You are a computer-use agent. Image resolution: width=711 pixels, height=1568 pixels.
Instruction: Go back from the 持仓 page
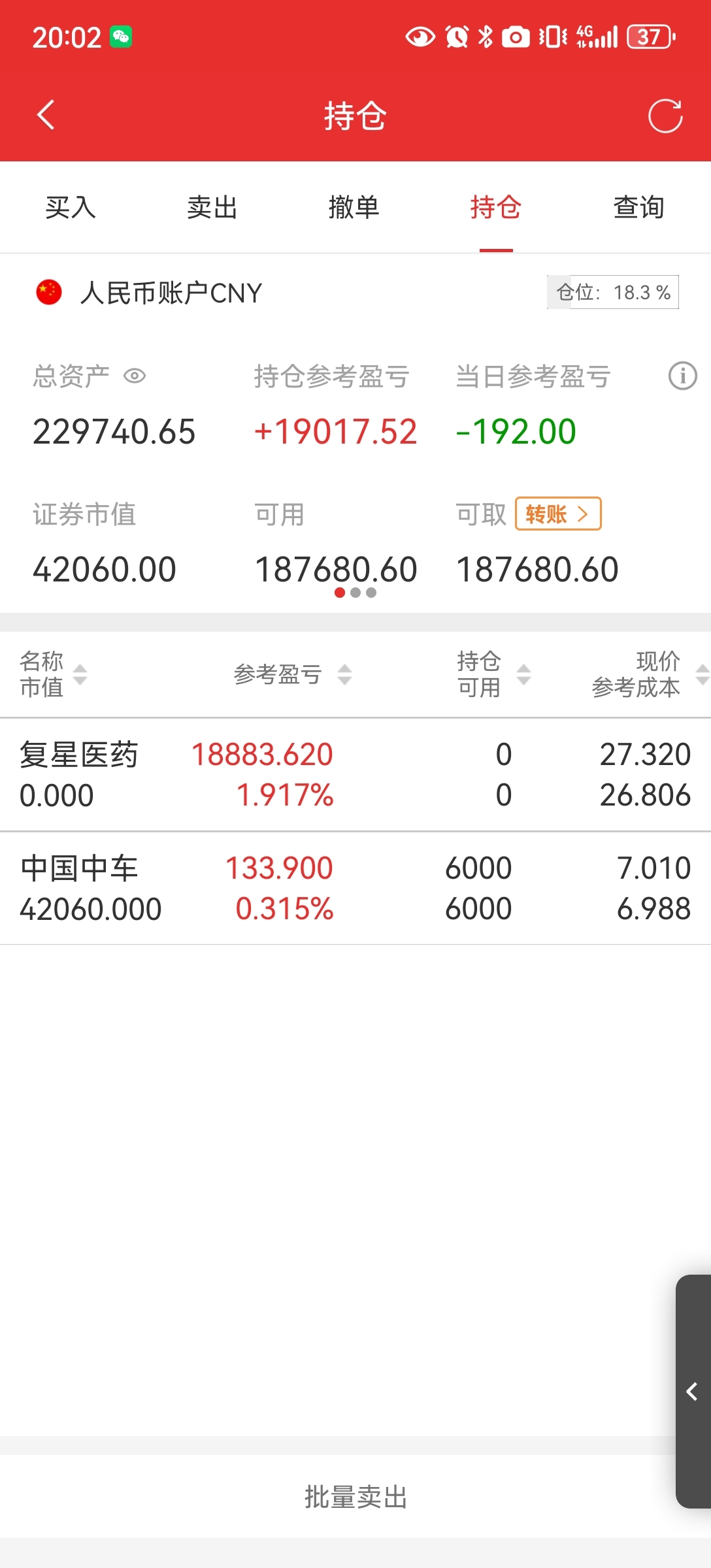[45, 116]
